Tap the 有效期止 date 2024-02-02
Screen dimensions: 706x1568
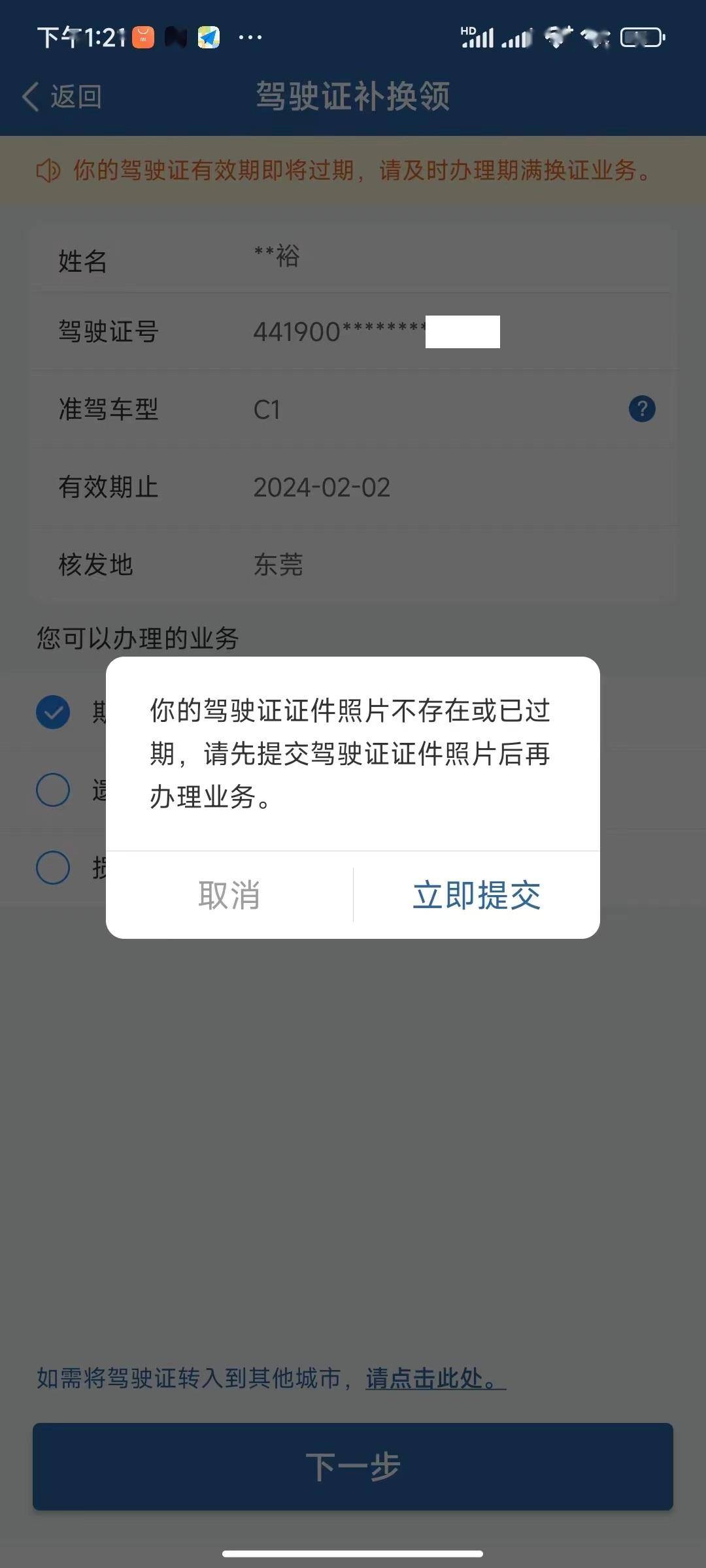tap(322, 487)
